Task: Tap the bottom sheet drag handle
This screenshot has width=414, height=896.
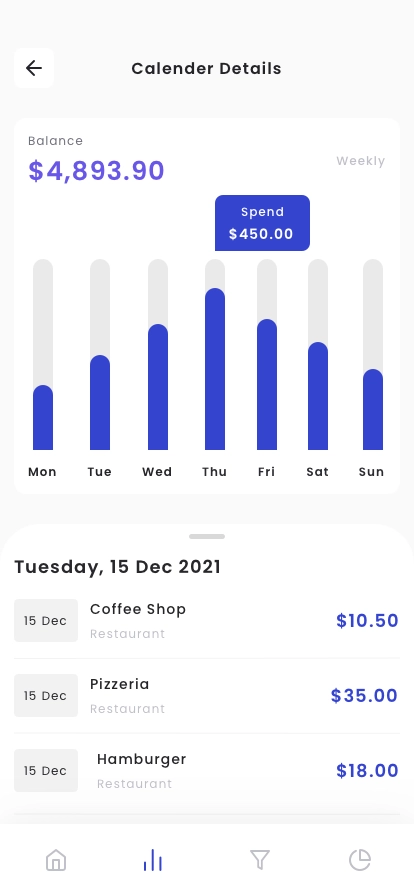Action: tap(207, 537)
